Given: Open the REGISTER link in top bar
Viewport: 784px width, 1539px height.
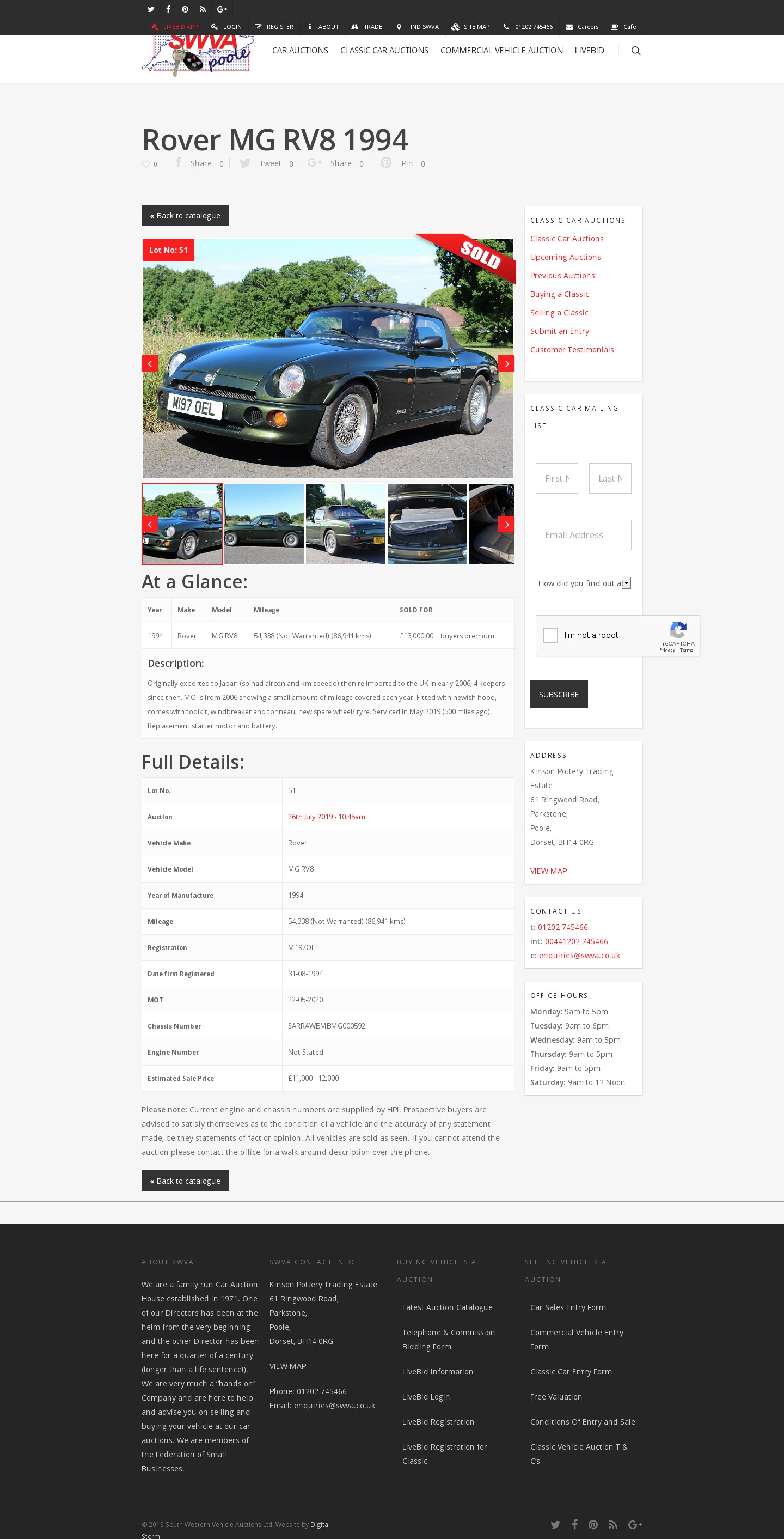Looking at the screenshot, I should click(274, 27).
